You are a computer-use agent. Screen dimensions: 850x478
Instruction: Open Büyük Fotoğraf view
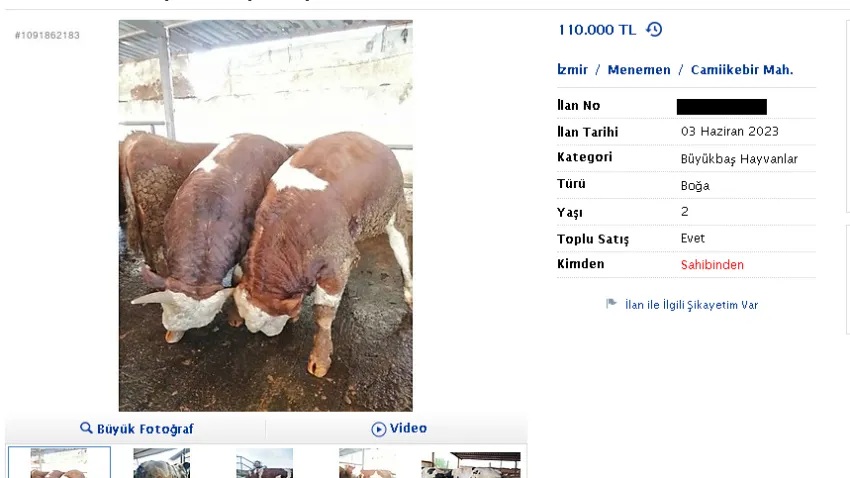click(x=137, y=429)
